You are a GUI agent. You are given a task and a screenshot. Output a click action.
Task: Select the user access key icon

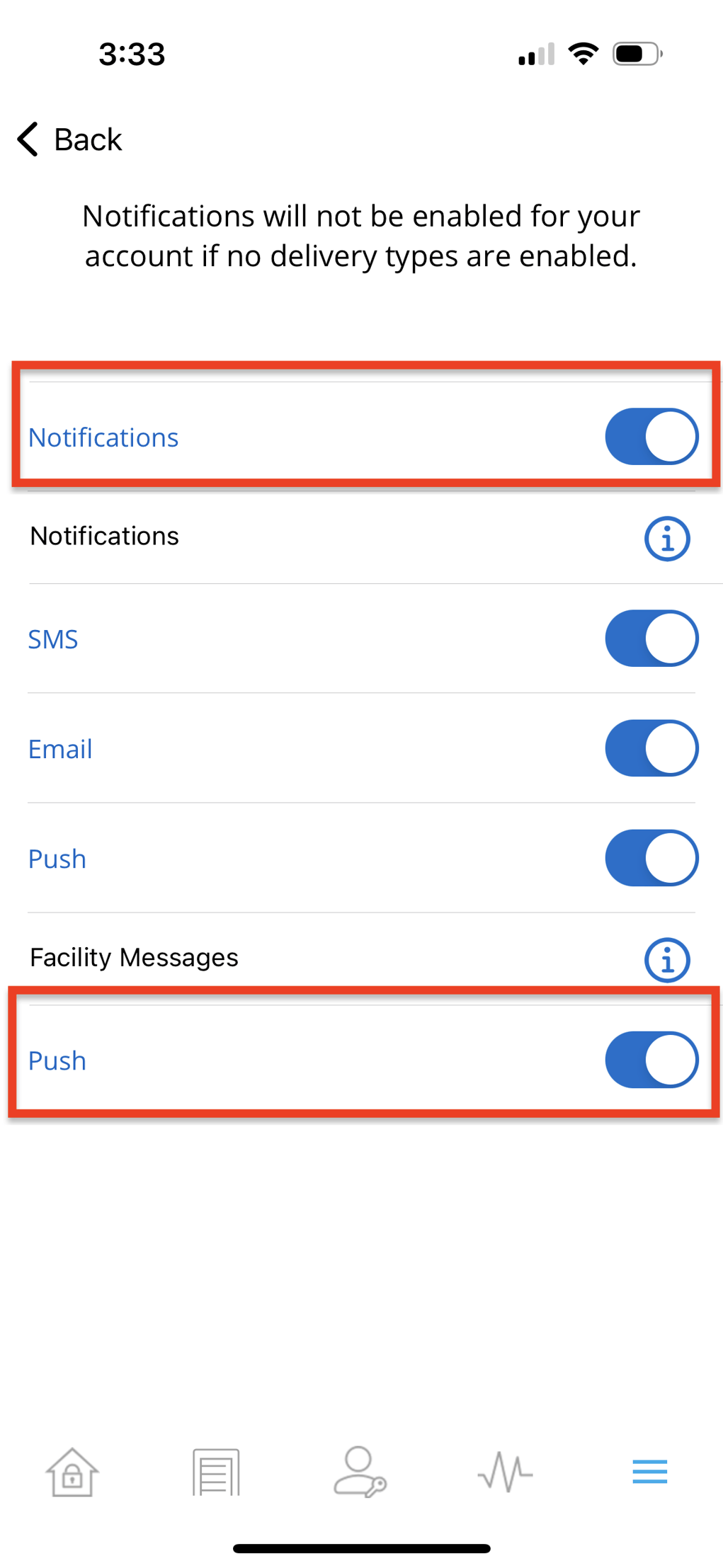361,1471
